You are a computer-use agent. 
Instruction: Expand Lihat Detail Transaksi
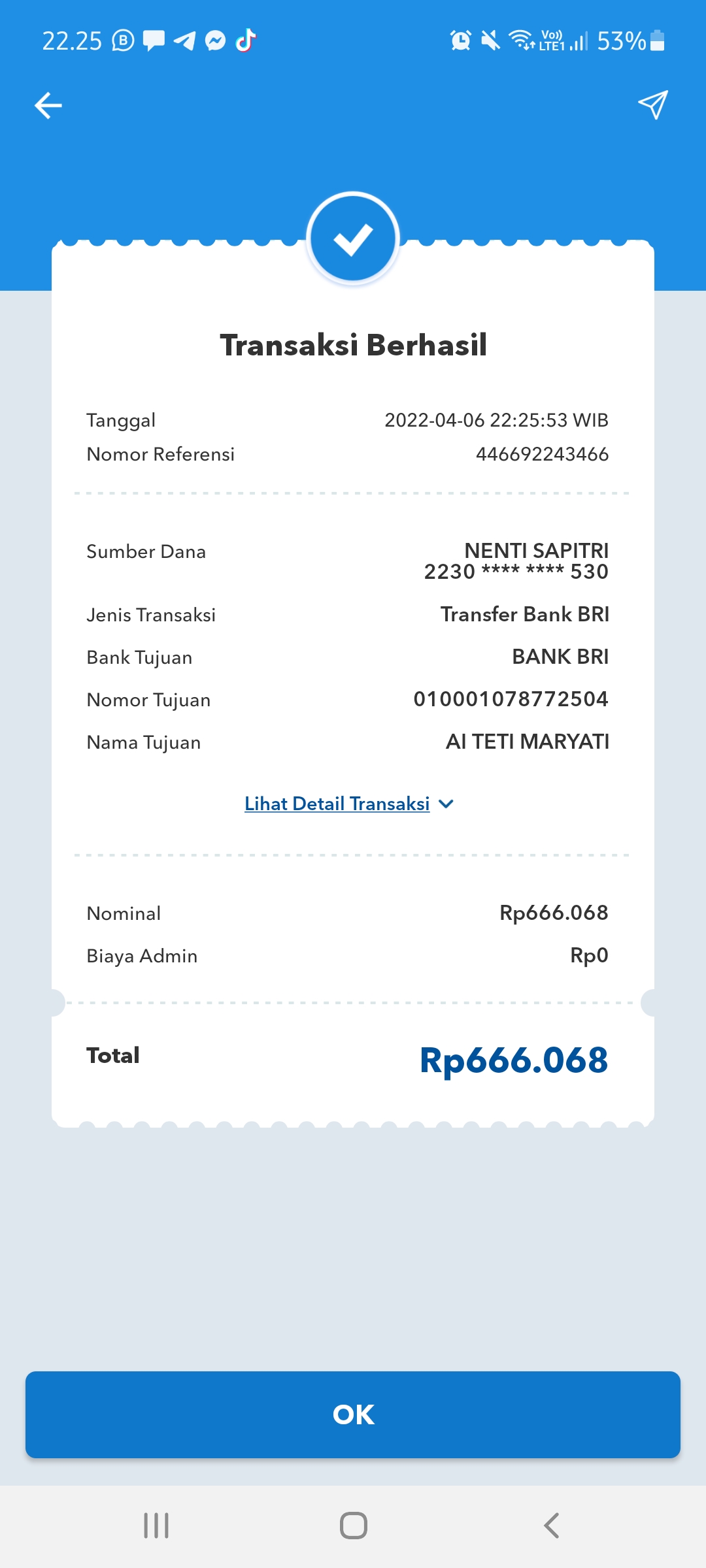click(349, 804)
